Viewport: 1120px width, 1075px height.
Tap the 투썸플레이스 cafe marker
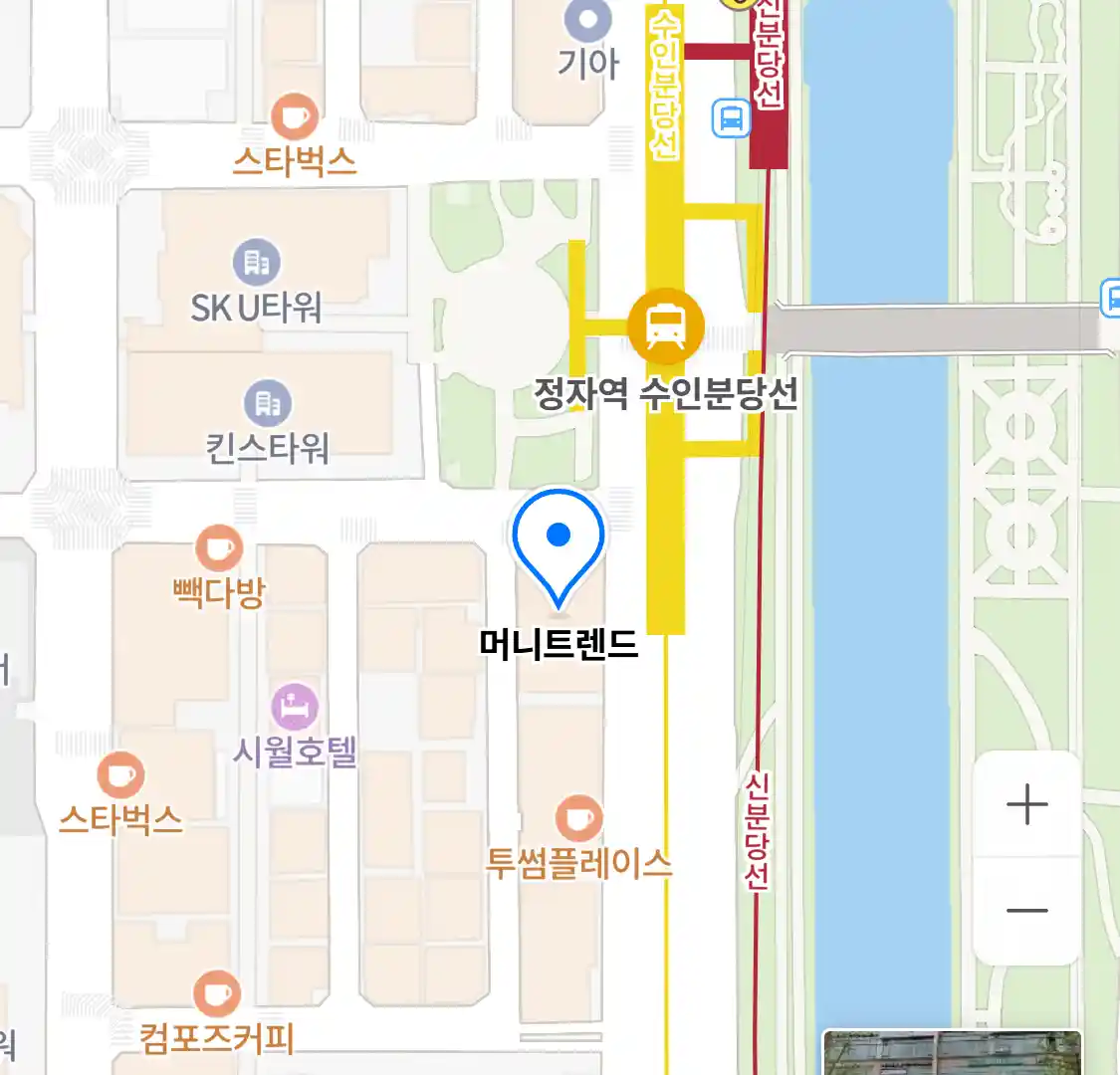[577, 819]
